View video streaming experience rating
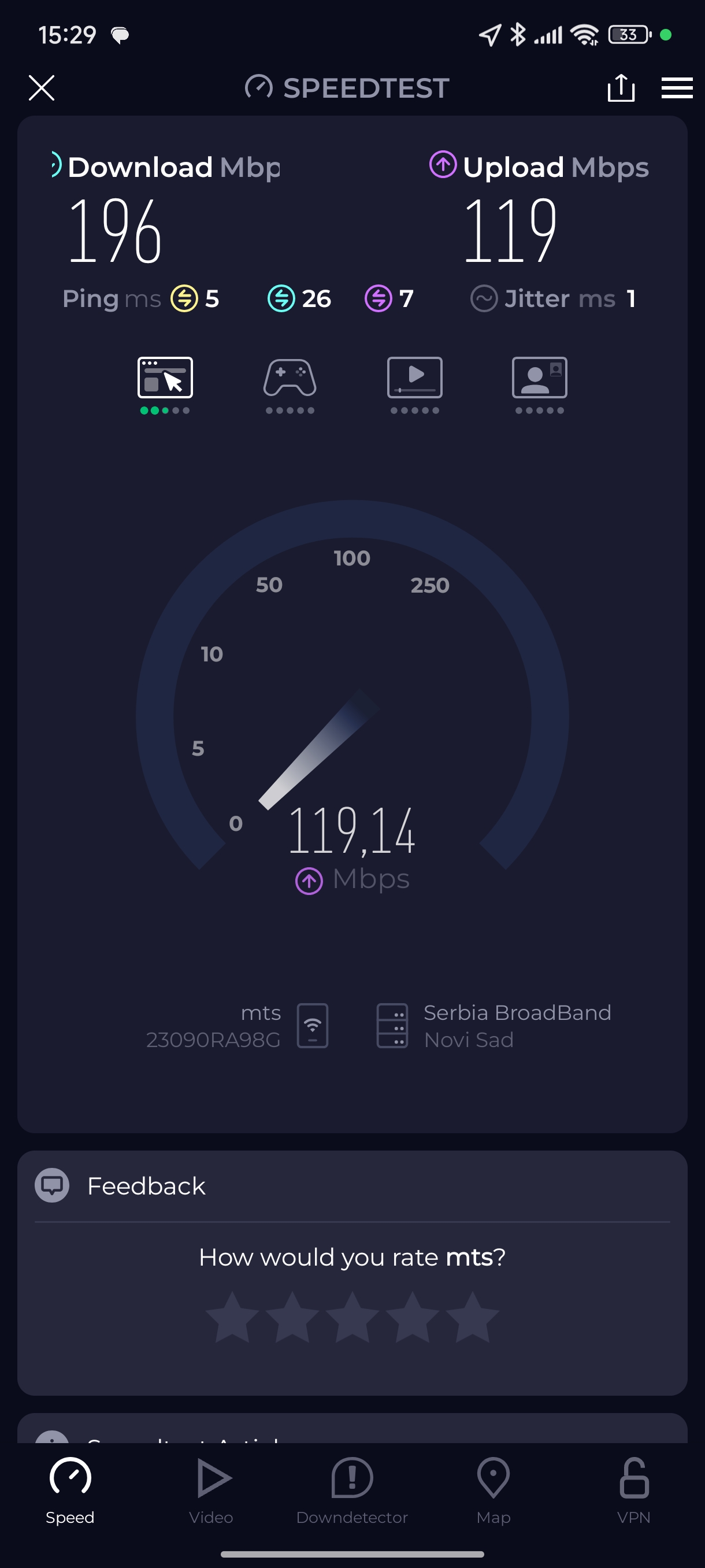Screen dimensions: 705x1568 coord(415,384)
